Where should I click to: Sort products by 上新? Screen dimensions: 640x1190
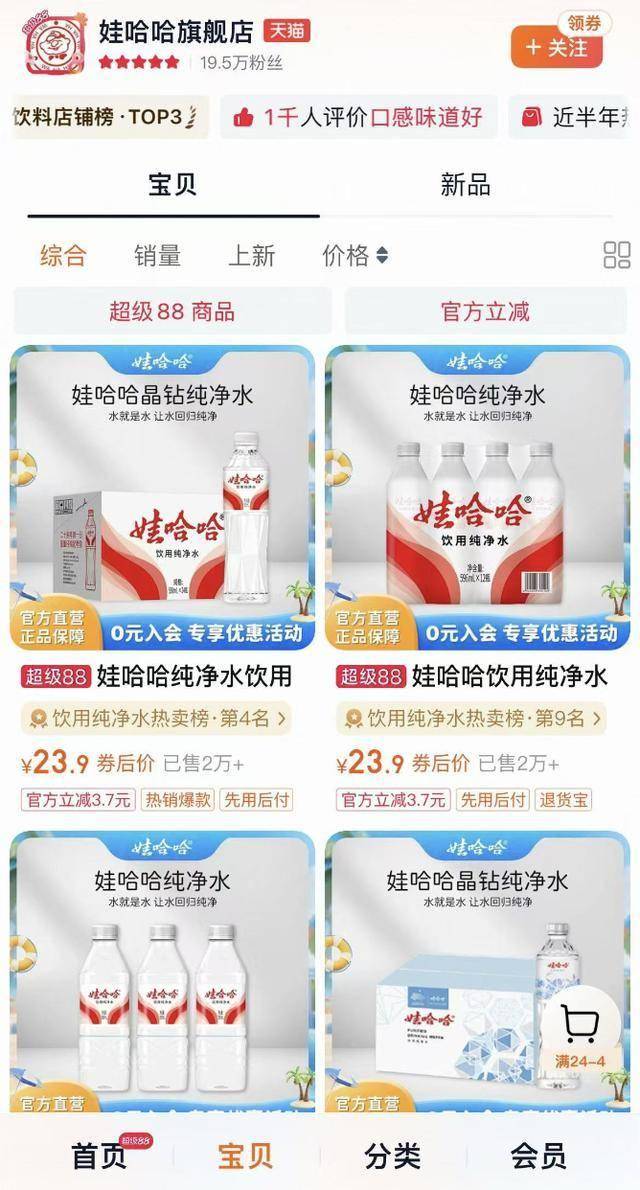coord(251,256)
